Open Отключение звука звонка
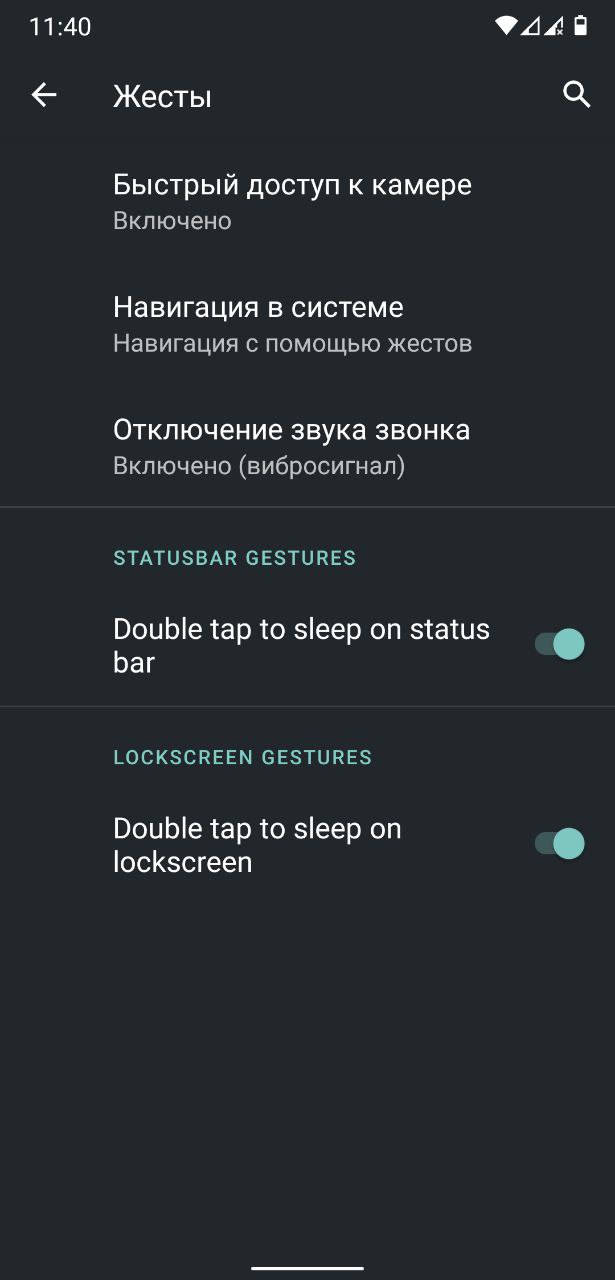615x1280 pixels. pyautogui.click(x=307, y=446)
